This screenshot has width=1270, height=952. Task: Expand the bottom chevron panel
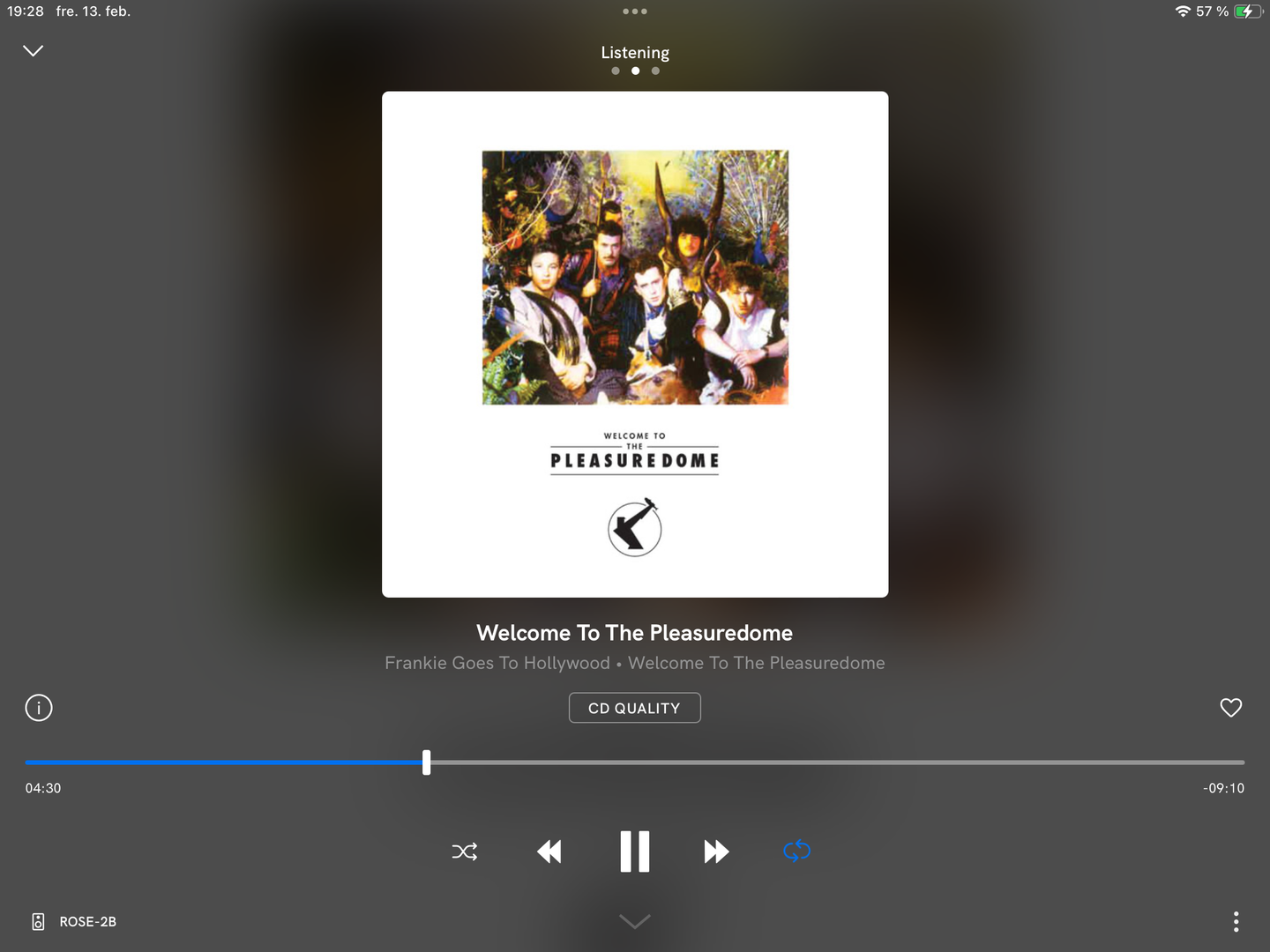tap(634, 921)
